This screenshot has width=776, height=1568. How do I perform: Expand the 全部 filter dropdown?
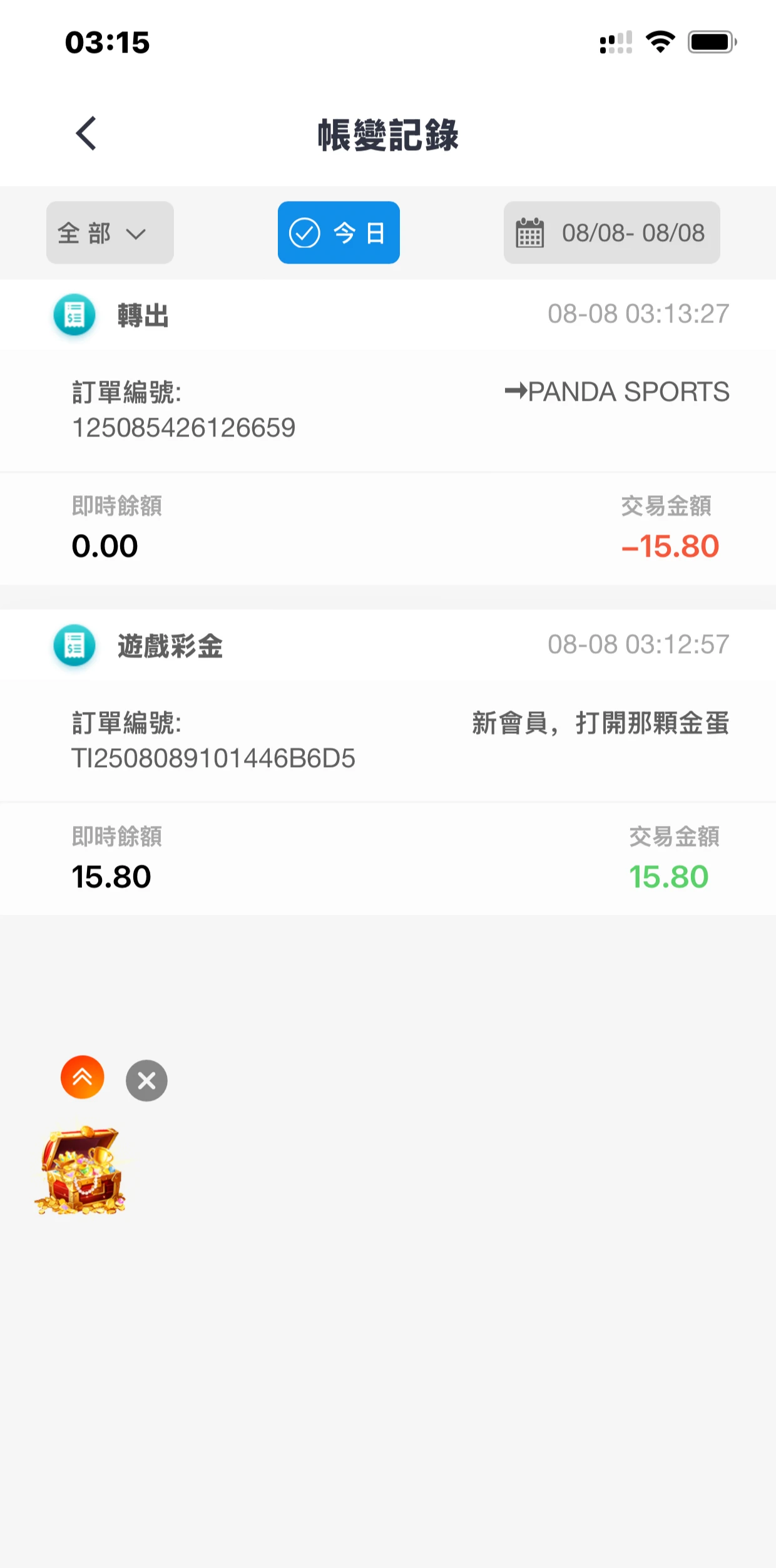(110, 233)
